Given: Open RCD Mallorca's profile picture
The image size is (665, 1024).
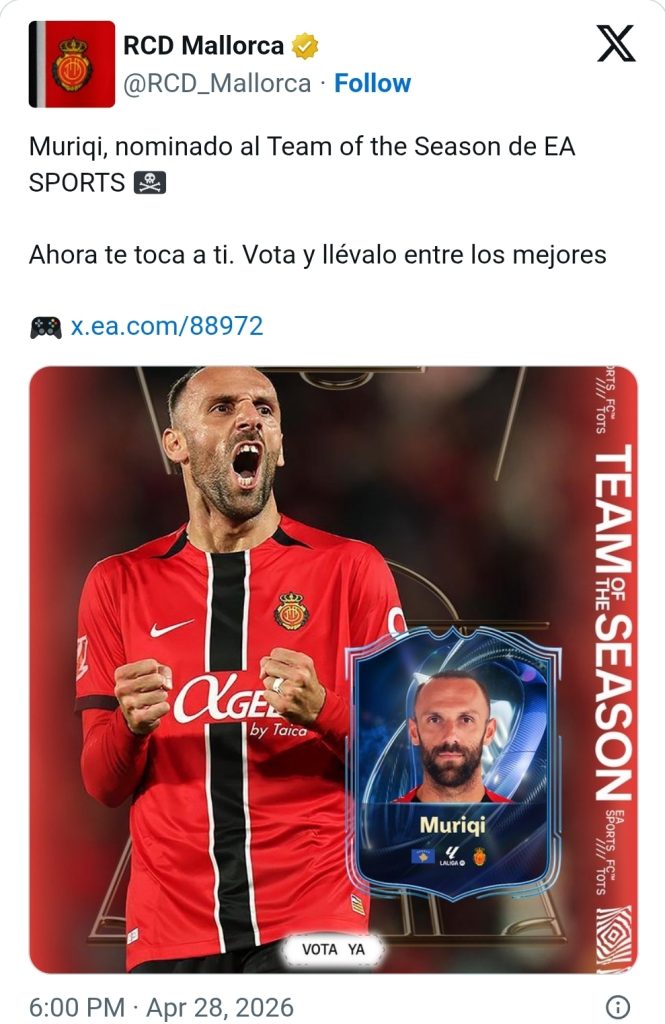Looking at the screenshot, I should [x=71, y=64].
